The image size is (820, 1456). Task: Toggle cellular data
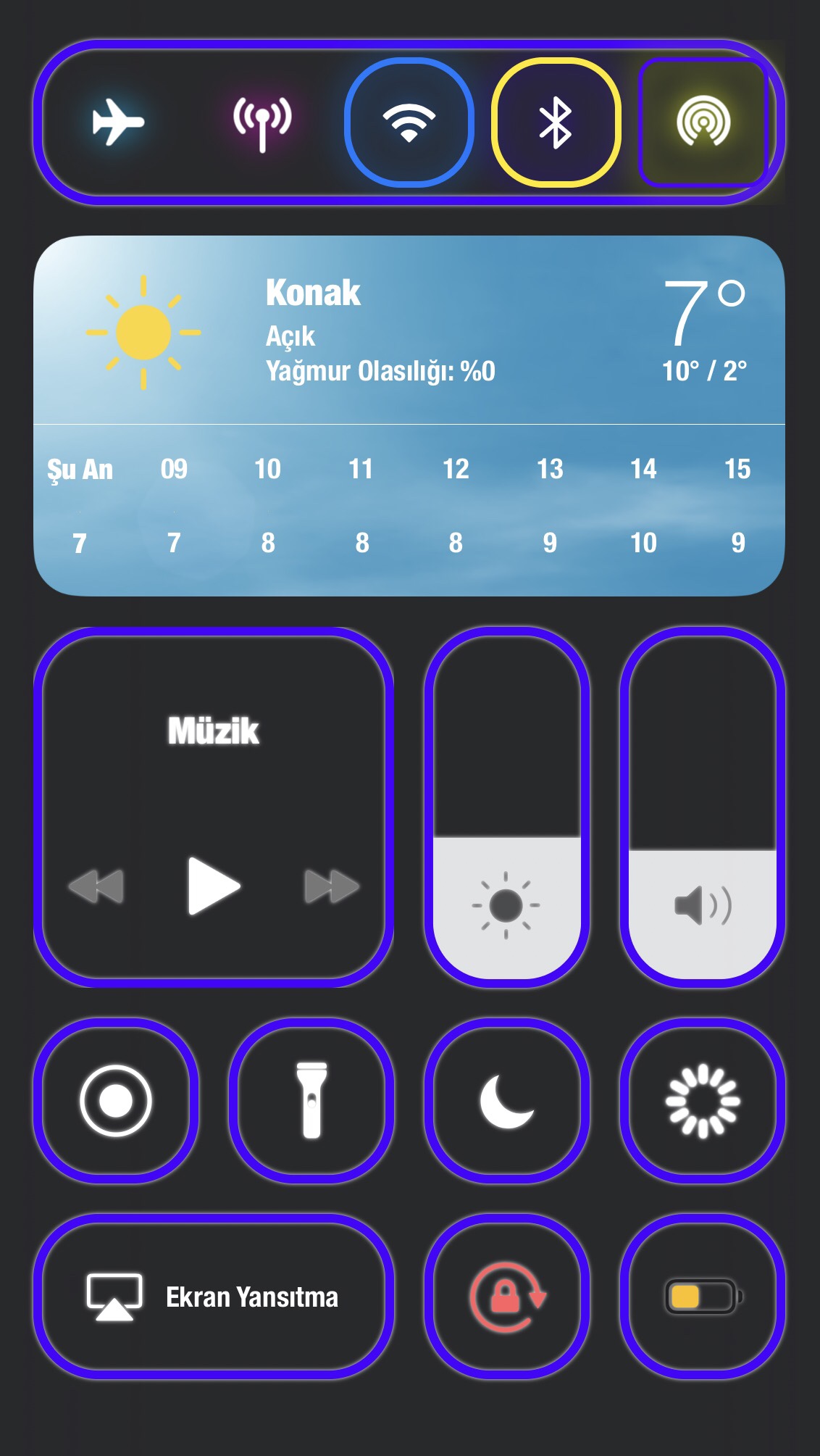pyautogui.click(x=262, y=122)
